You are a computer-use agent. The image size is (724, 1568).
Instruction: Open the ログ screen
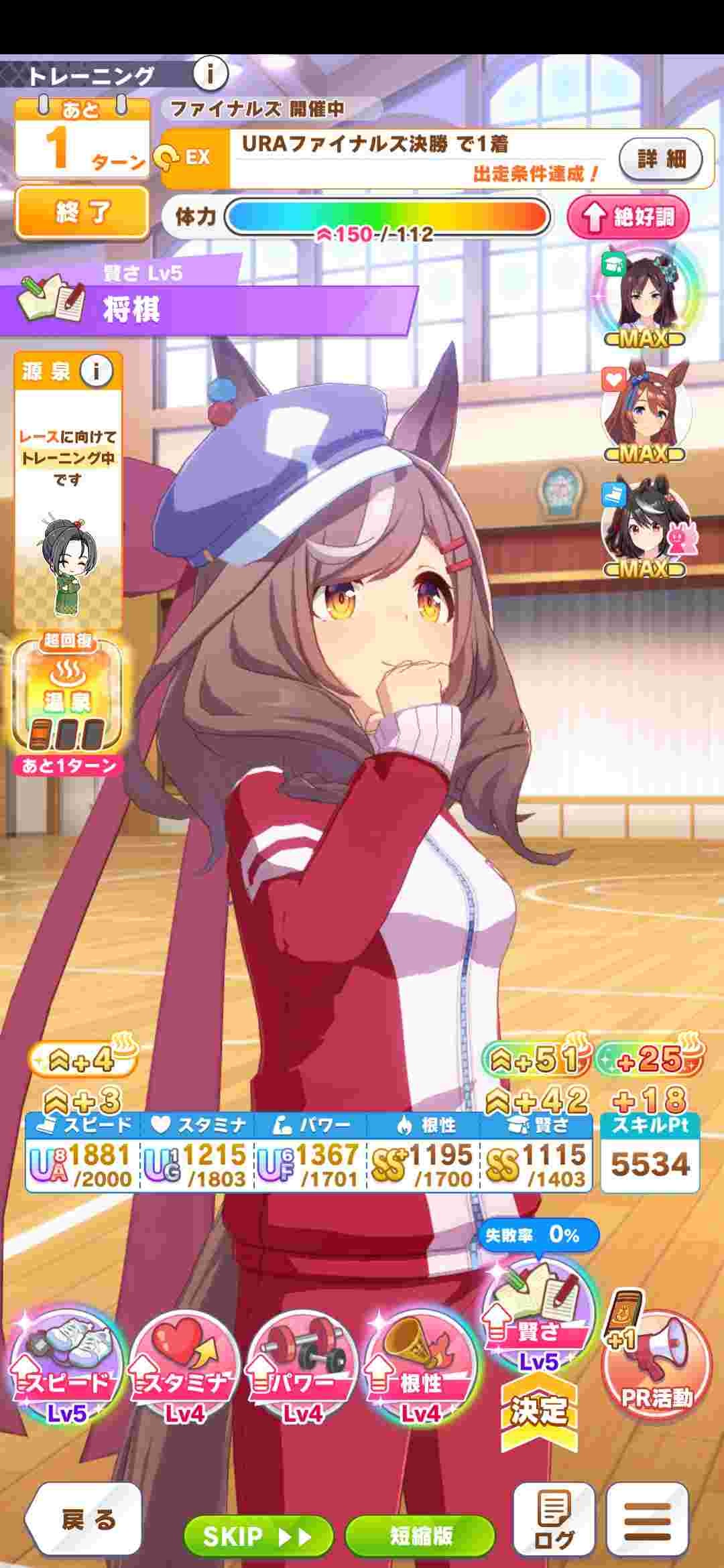[x=554, y=1520]
